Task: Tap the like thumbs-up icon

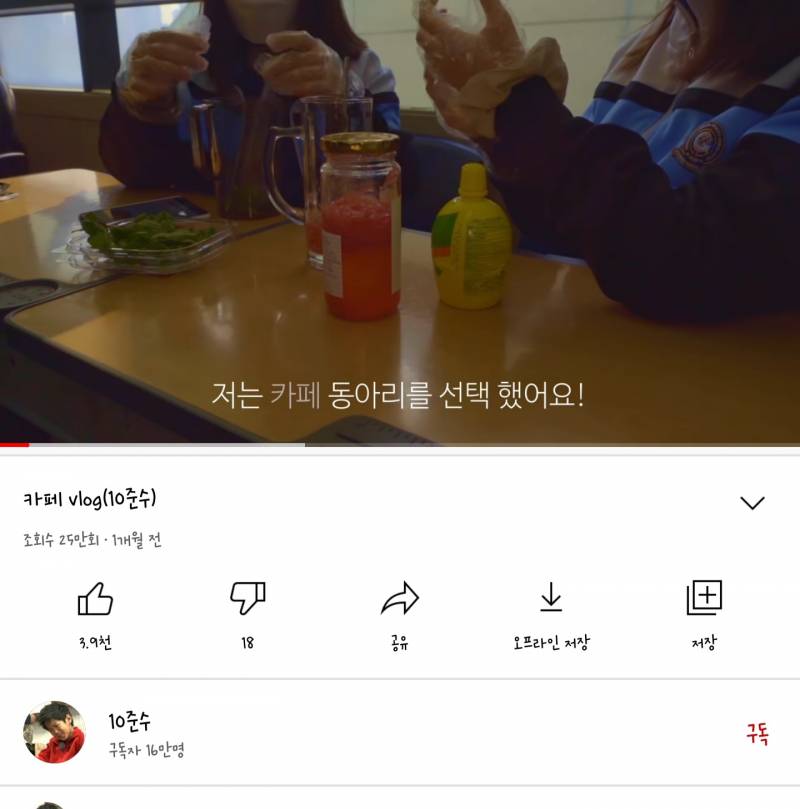Action: (x=94, y=599)
